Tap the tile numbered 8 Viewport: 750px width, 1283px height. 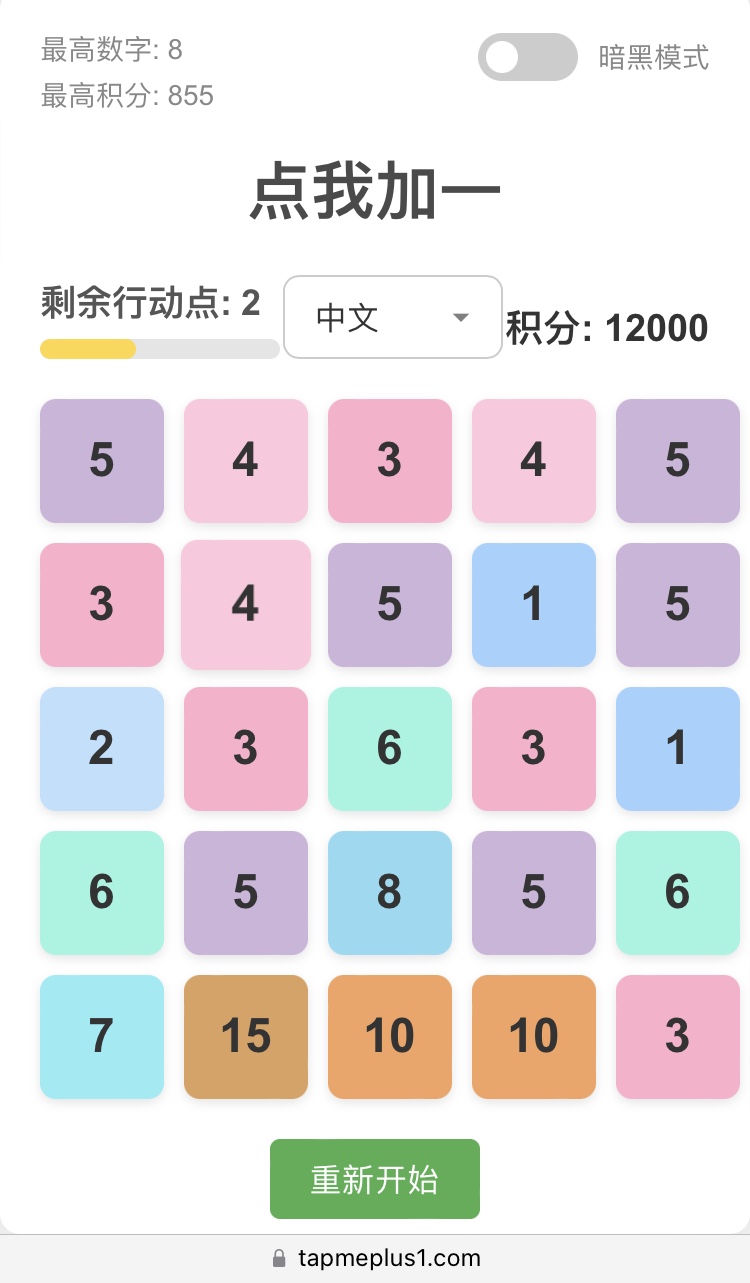click(x=390, y=893)
